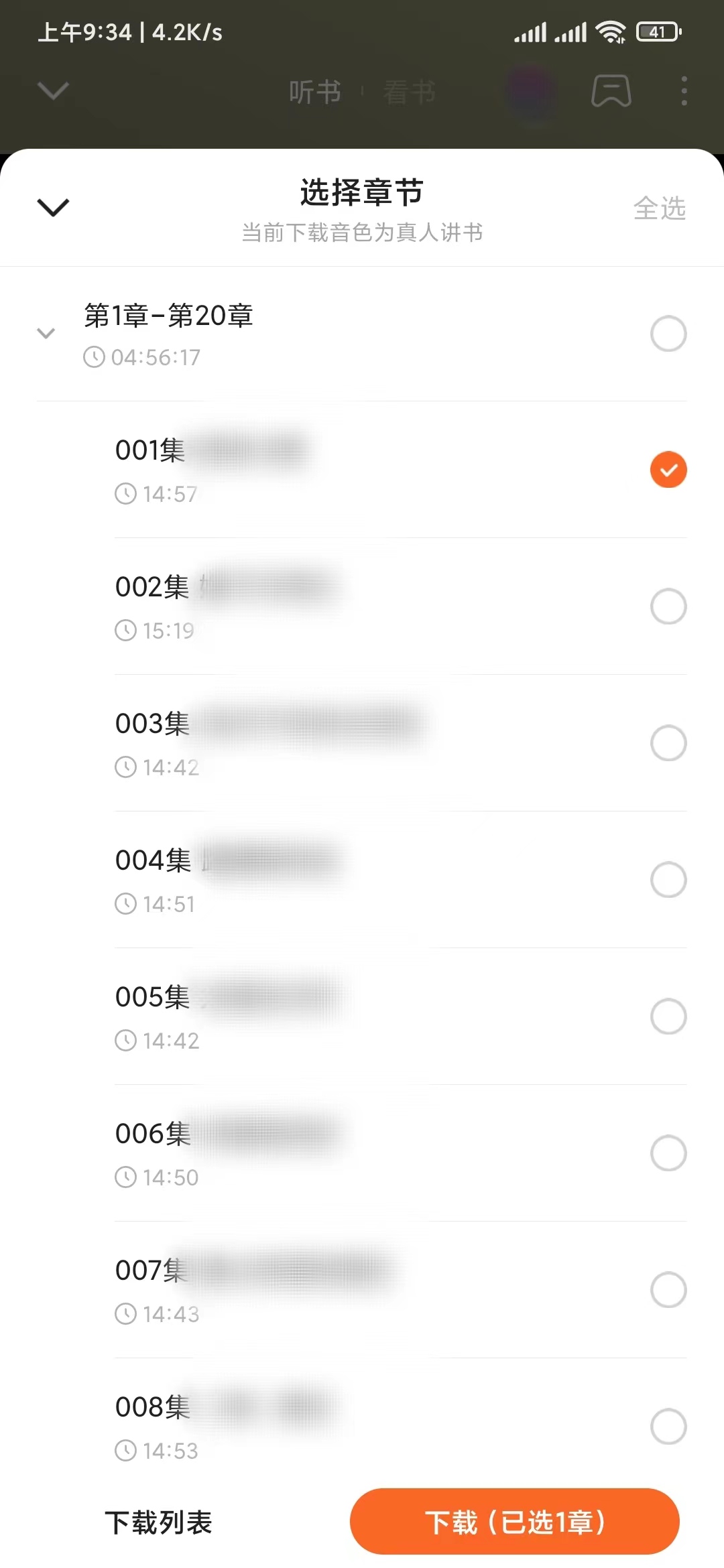Tap the battery indicator in the status bar
This screenshot has height=1568, width=724.
click(656, 31)
